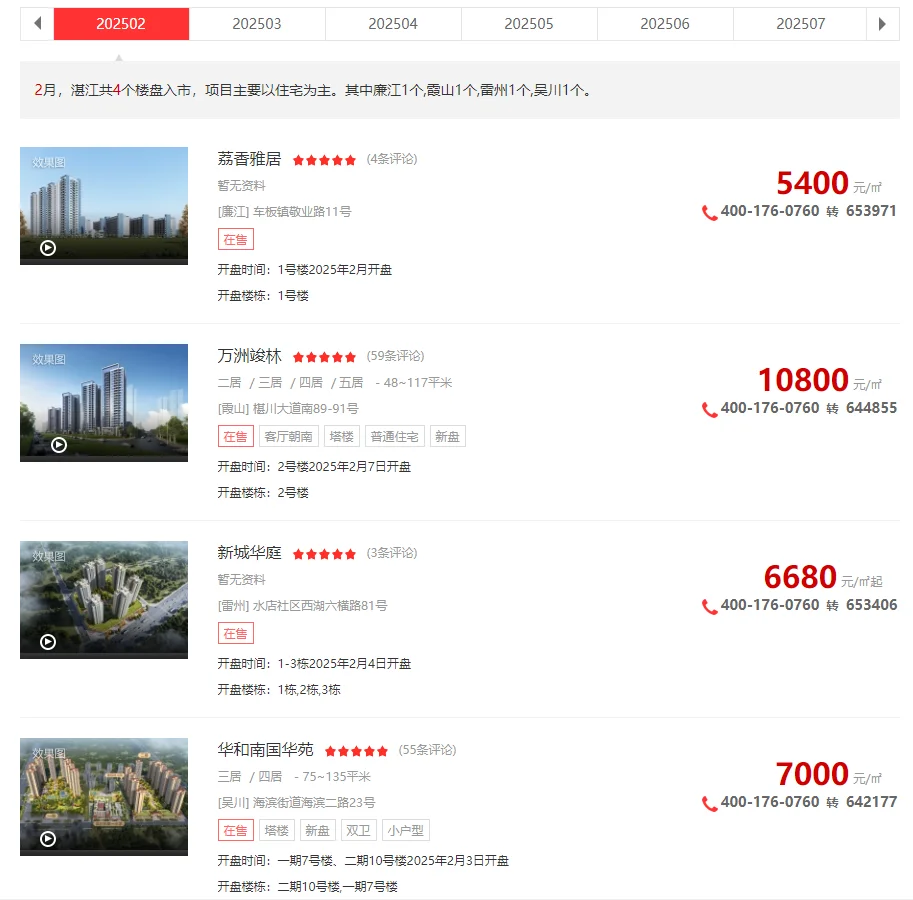Screen dimensions: 913x900
Task: View 华和南国华苑 picture tile
Action: 104,796
